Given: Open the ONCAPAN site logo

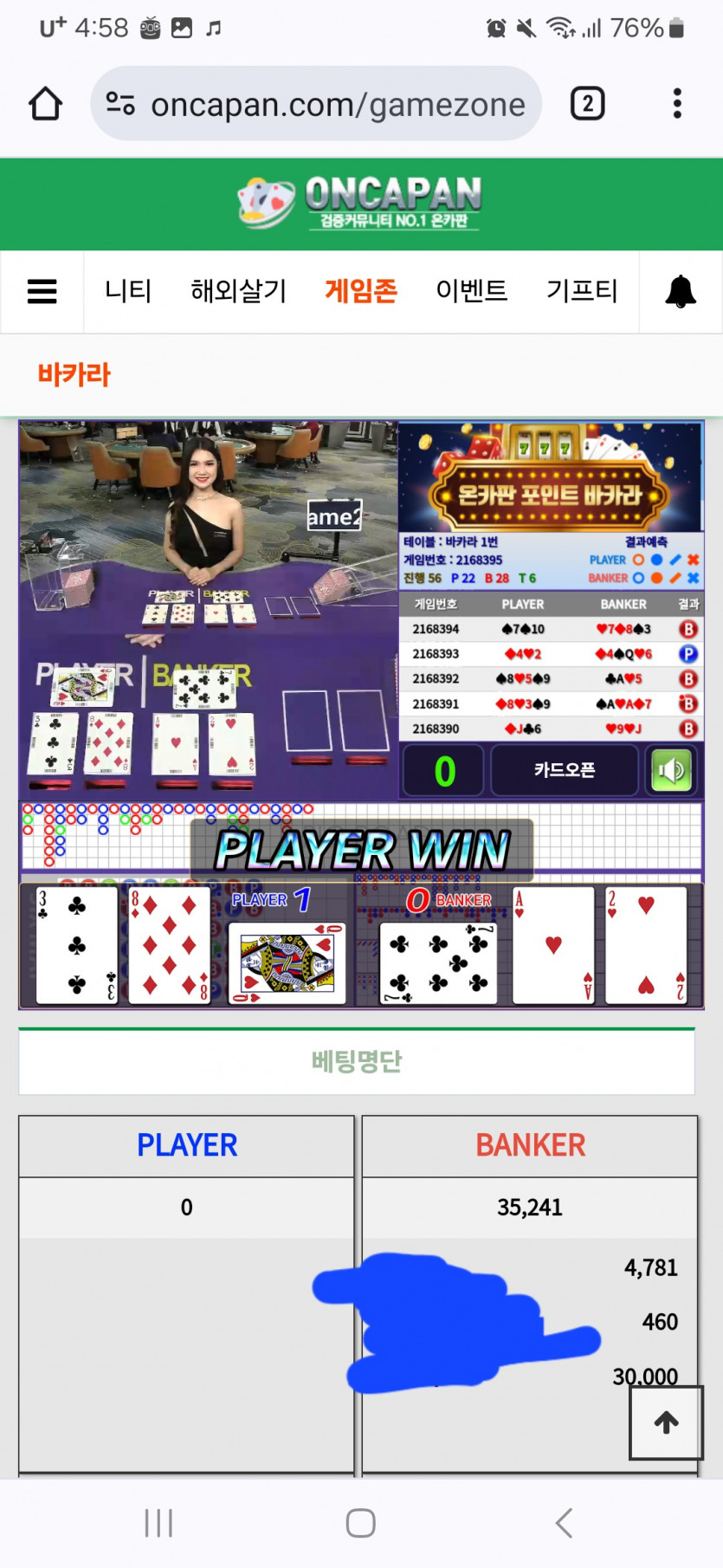Looking at the screenshot, I should (x=360, y=203).
